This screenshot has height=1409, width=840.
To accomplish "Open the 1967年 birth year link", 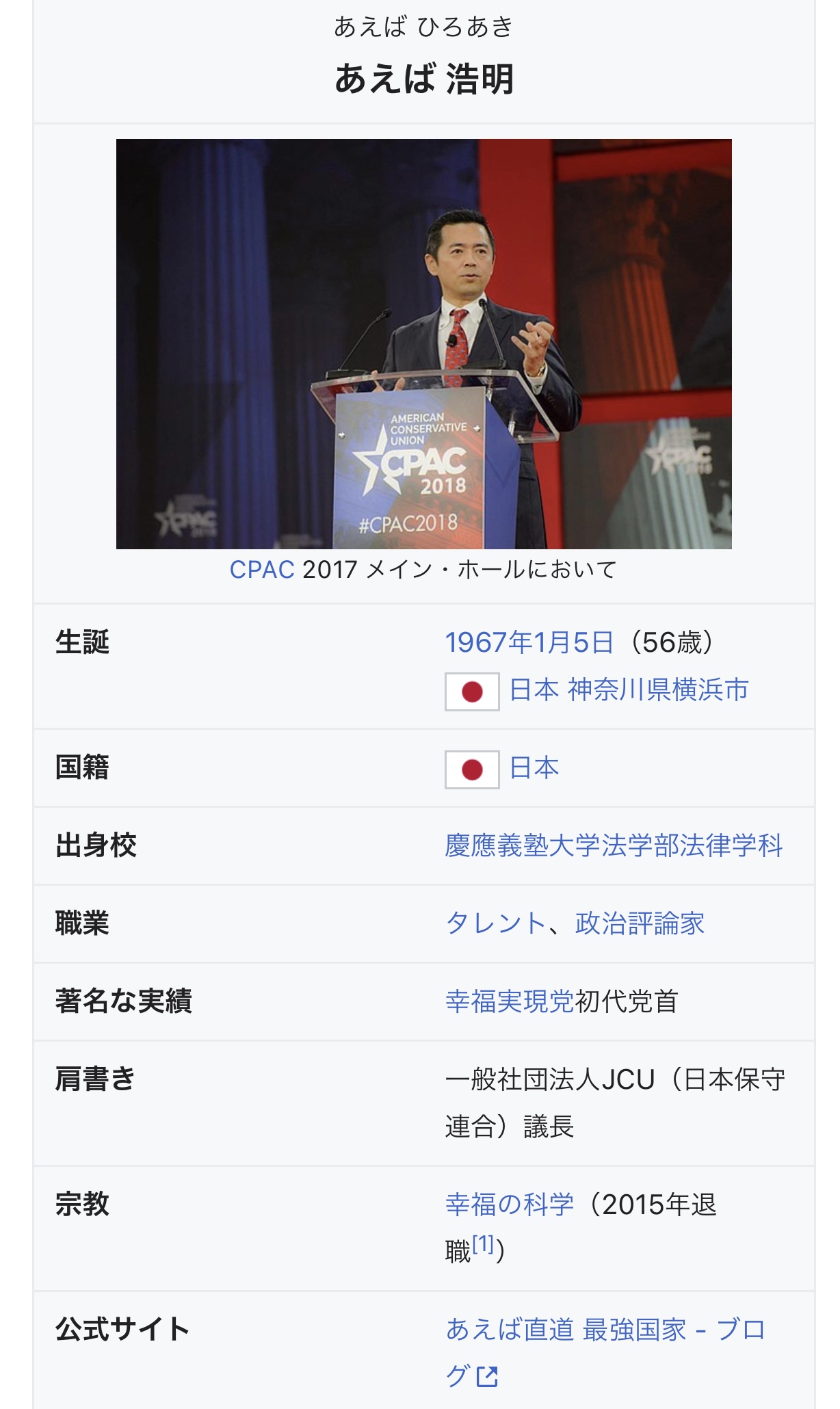I will coord(488,642).
